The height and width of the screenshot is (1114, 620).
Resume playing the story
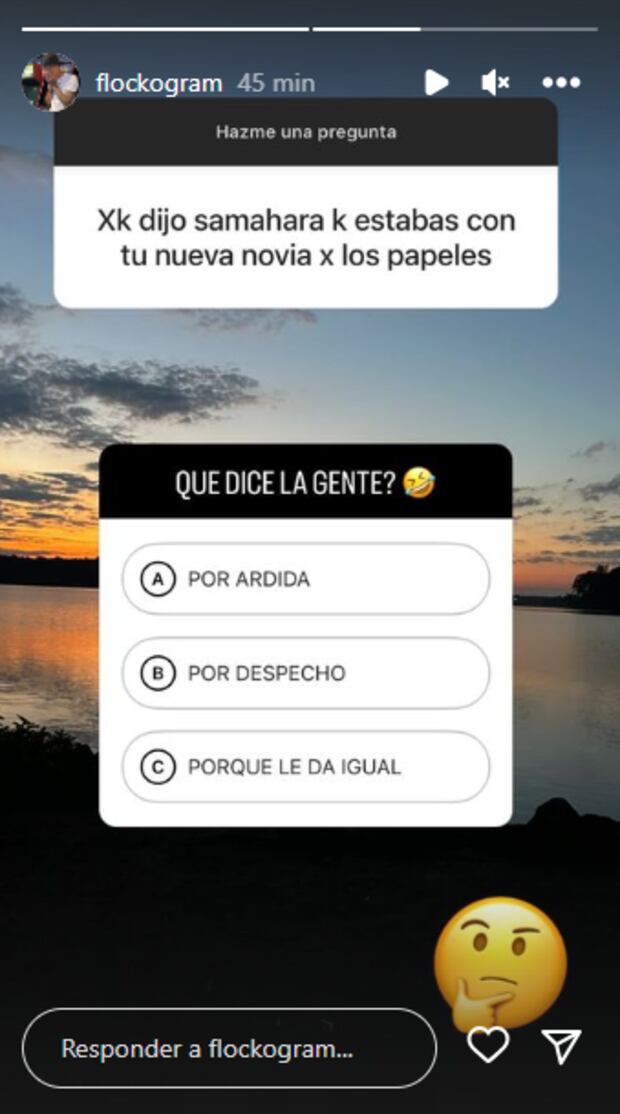click(436, 82)
